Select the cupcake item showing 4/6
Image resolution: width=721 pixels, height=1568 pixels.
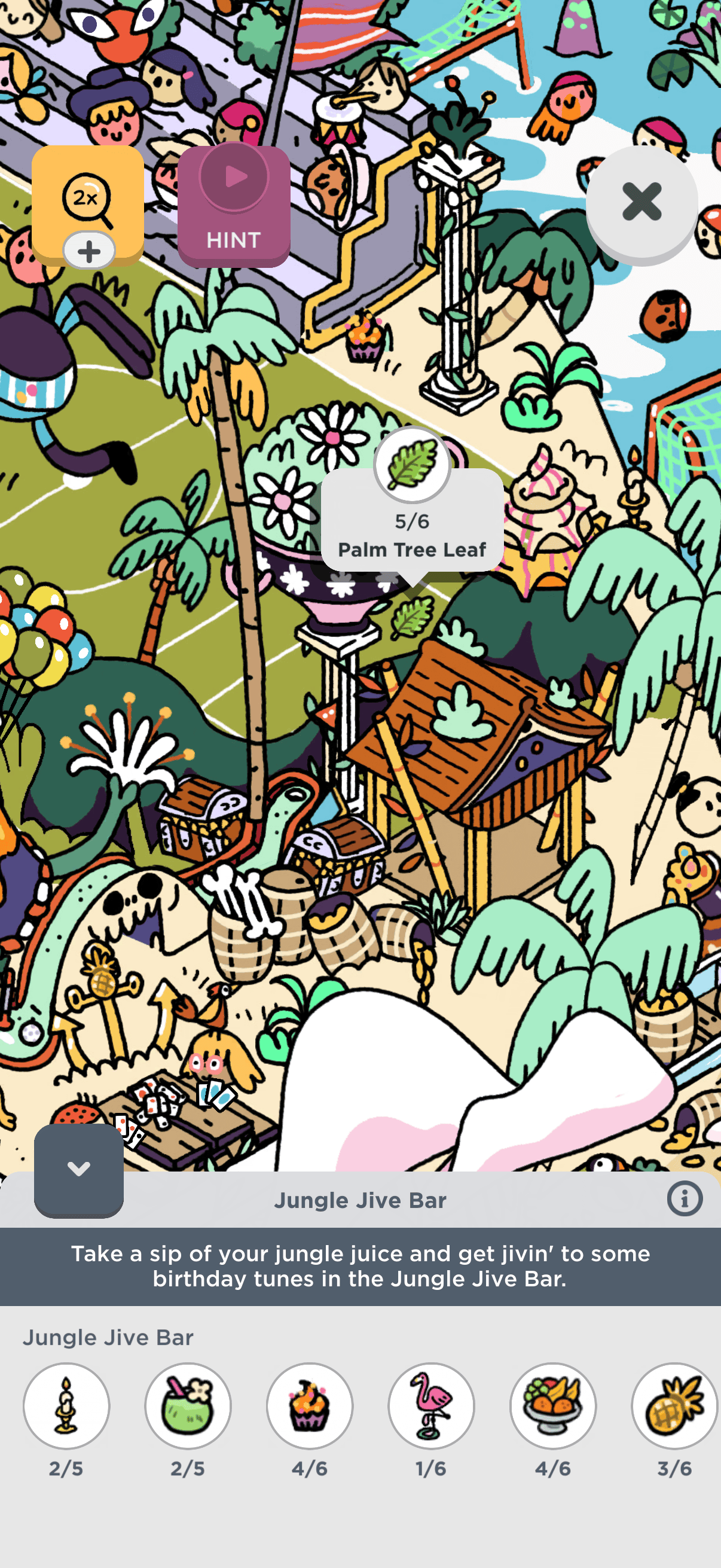click(x=310, y=1405)
